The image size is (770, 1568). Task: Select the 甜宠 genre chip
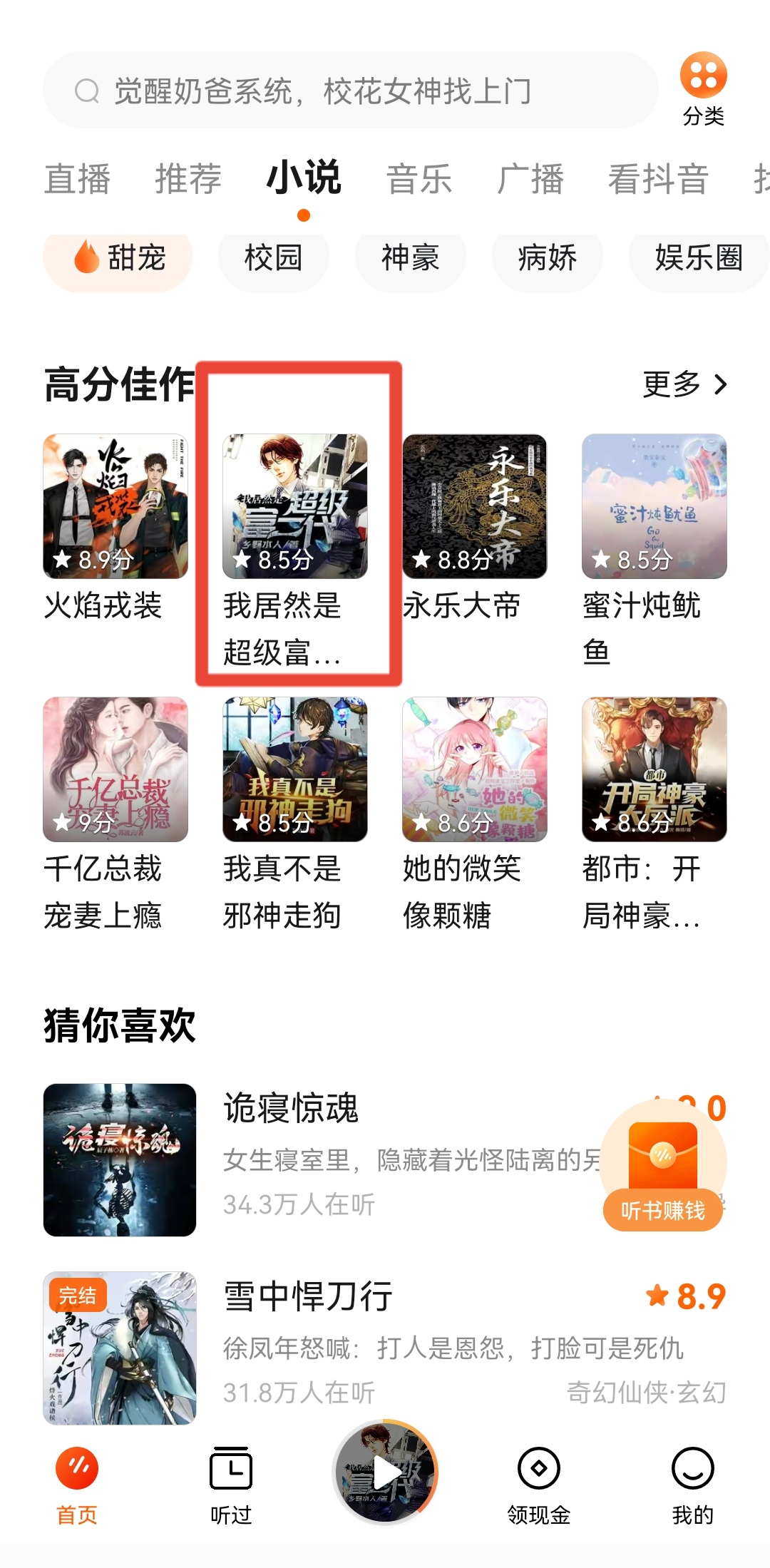118,257
